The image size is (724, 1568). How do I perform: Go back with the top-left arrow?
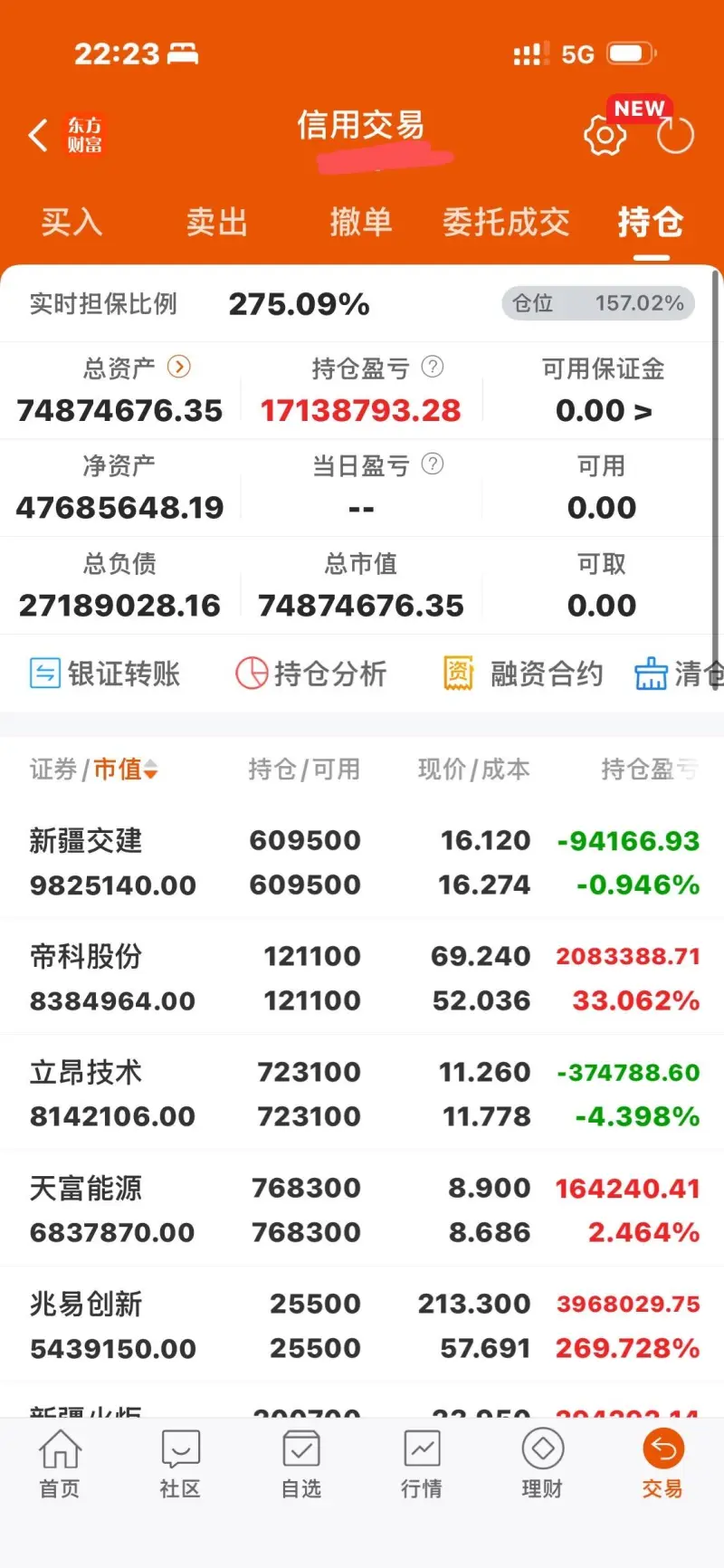pos(38,136)
